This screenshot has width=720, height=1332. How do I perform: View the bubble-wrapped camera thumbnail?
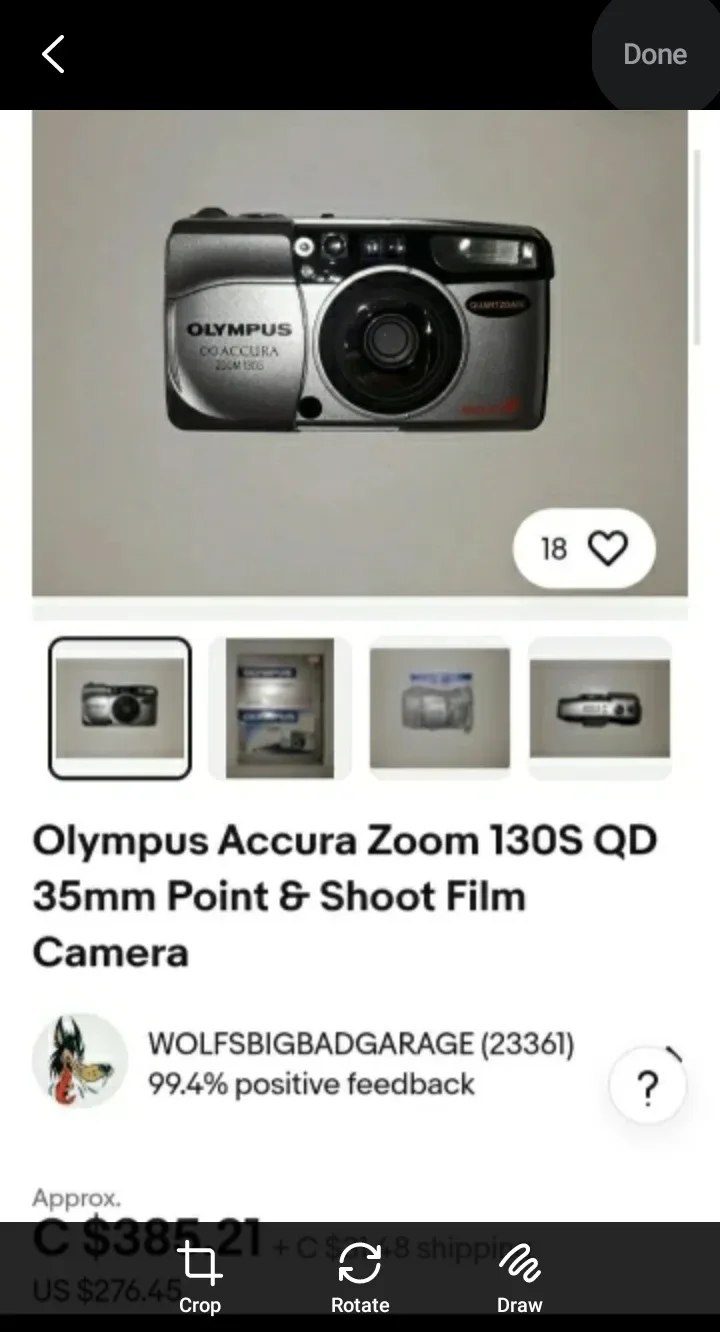[439, 708]
